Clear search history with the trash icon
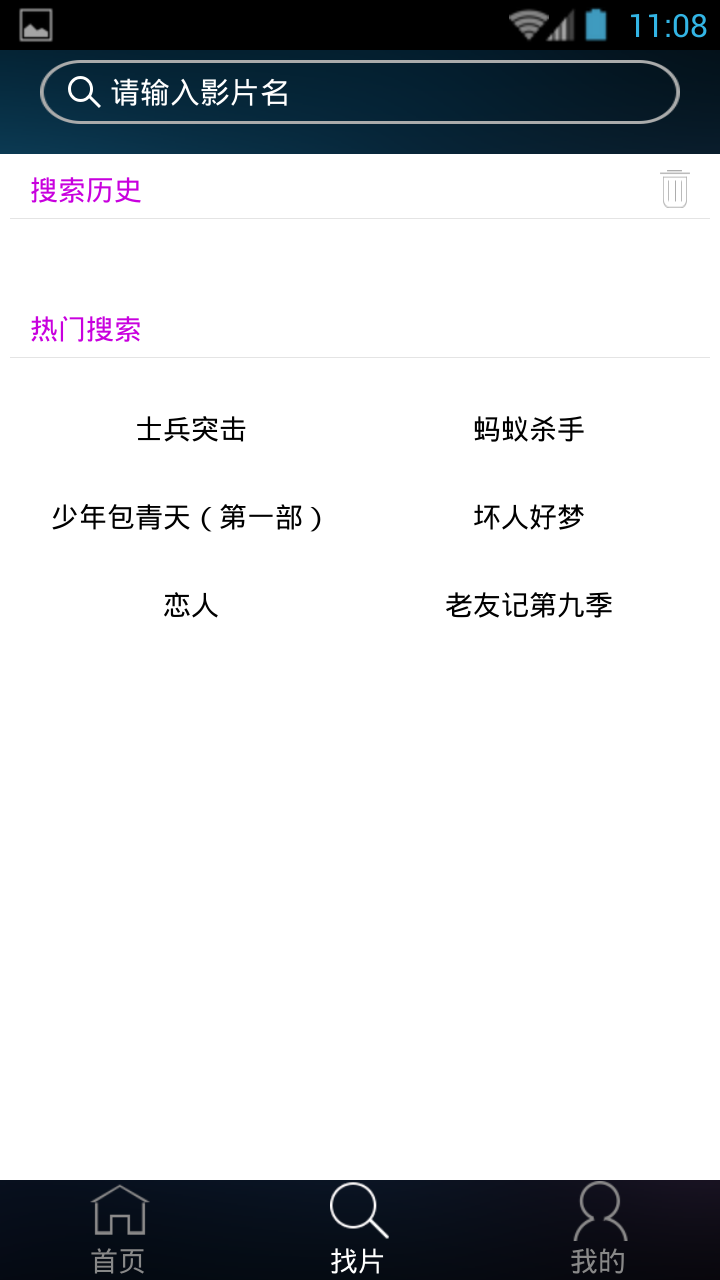Image resolution: width=720 pixels, height=1280 pixels. [675, 189]
